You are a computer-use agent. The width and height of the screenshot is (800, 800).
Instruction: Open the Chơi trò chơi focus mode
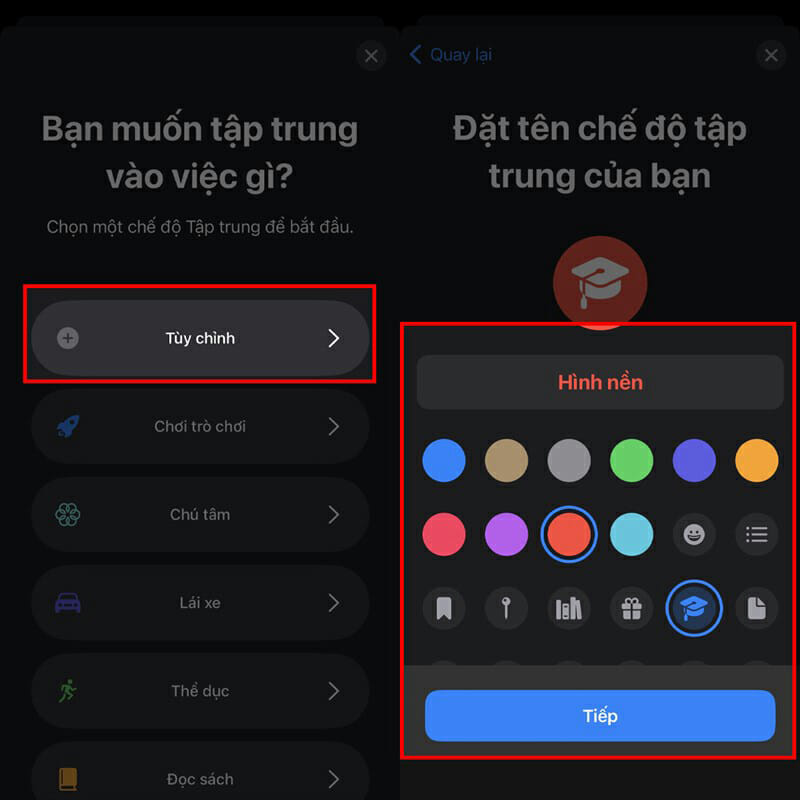coord(200,427)
